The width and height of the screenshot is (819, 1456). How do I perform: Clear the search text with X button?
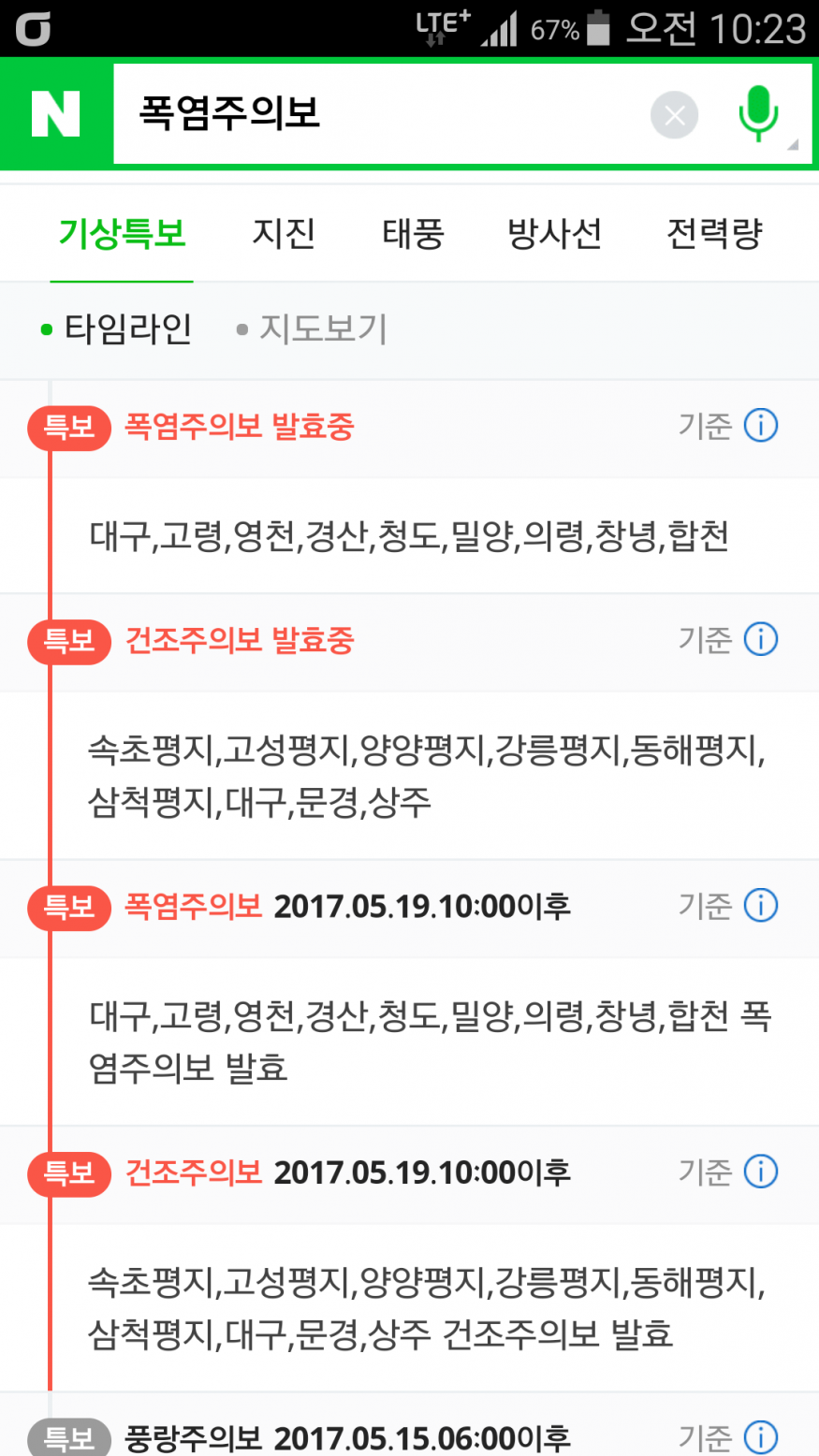tap(674, 115)
